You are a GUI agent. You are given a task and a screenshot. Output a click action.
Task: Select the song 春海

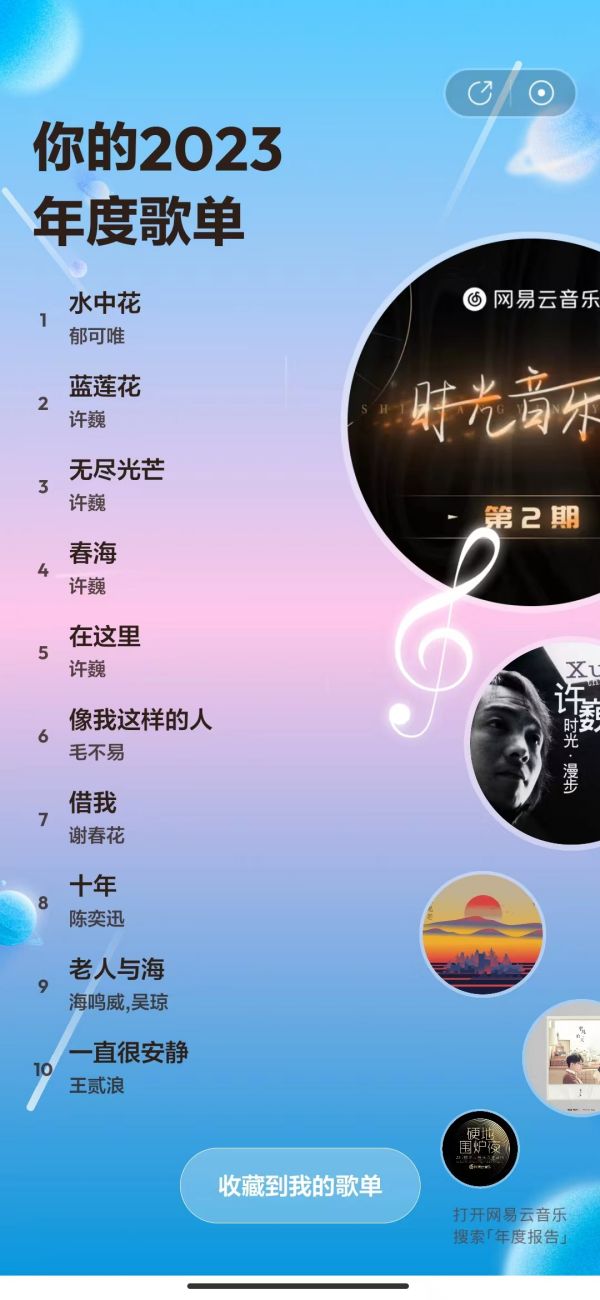93,567
